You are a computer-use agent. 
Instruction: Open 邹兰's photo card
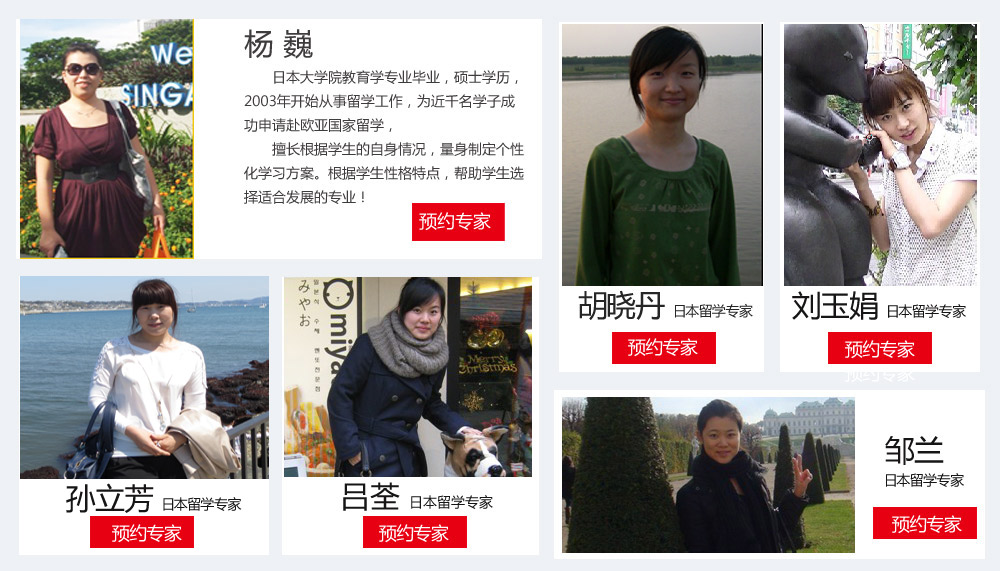pyautogui.click(x=708, y=475)
